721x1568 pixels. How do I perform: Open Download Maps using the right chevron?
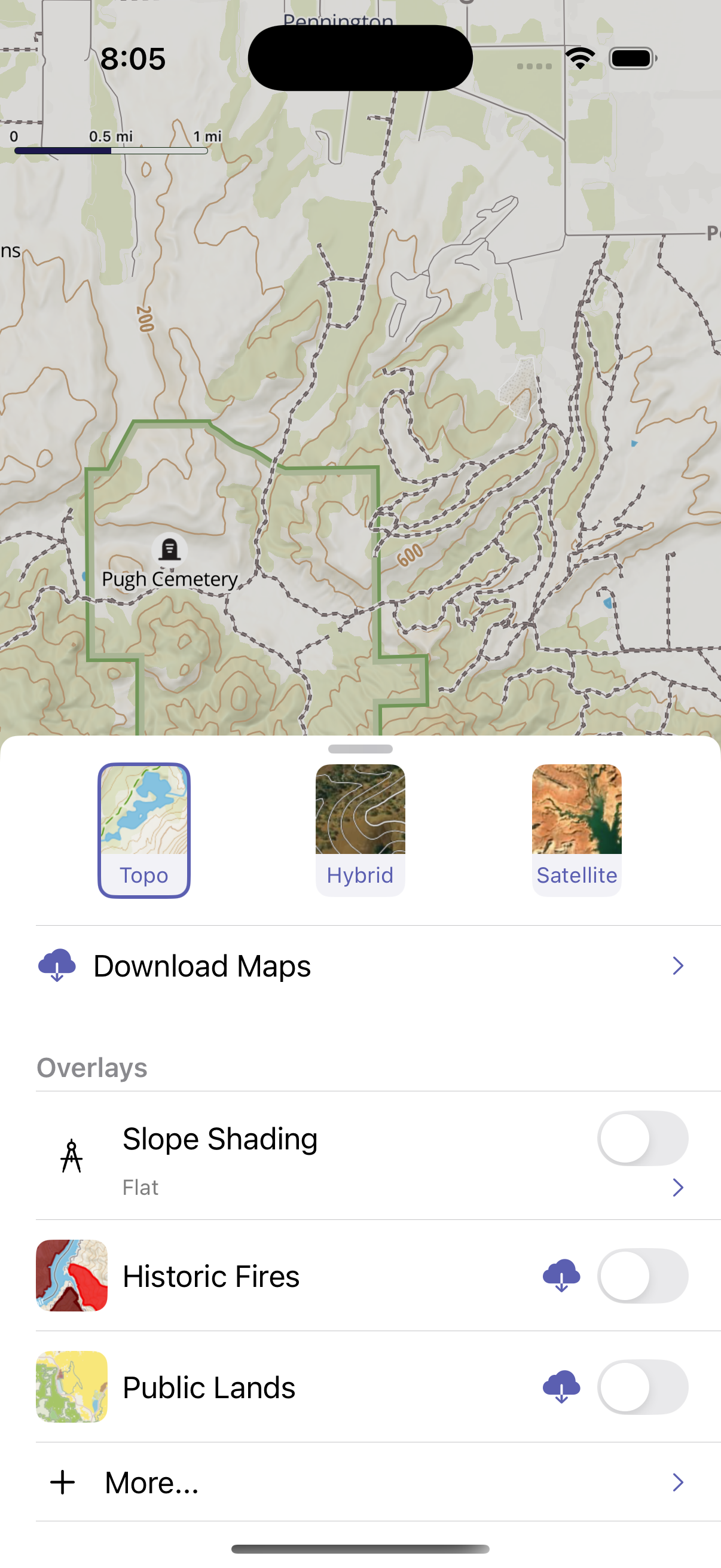point(678,965)
